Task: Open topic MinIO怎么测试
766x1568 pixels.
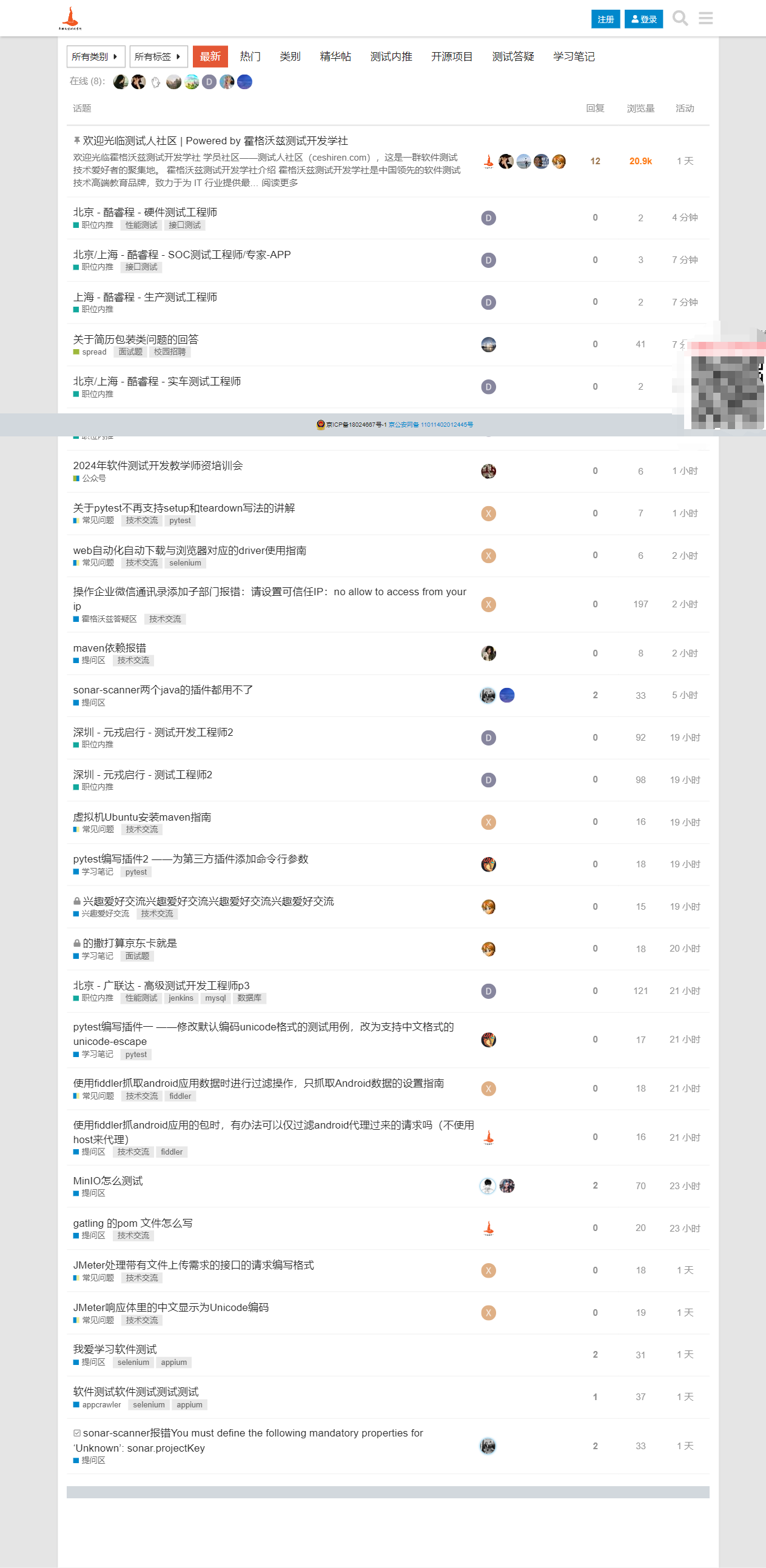Action: tap(108, 1181)
